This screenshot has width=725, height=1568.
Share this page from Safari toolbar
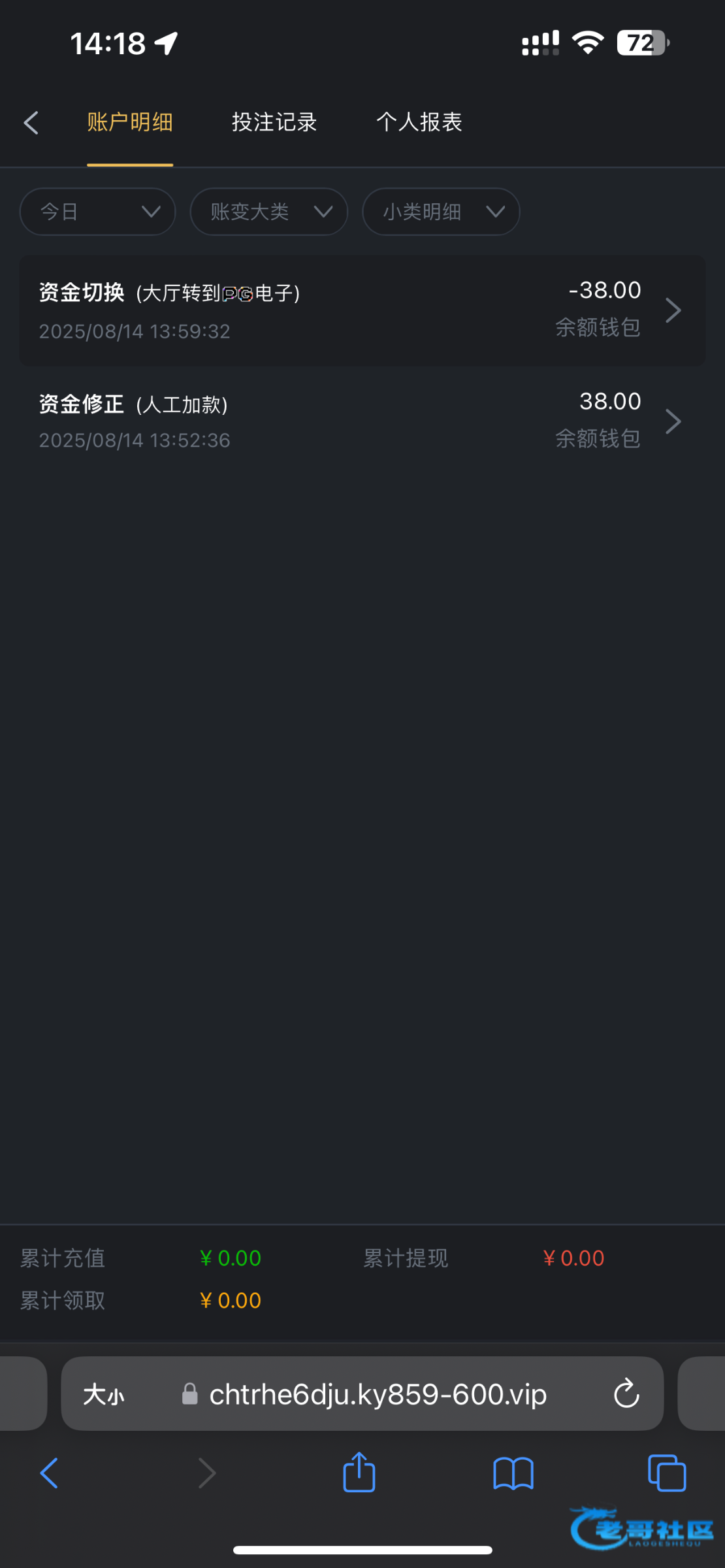point(359,1473)
